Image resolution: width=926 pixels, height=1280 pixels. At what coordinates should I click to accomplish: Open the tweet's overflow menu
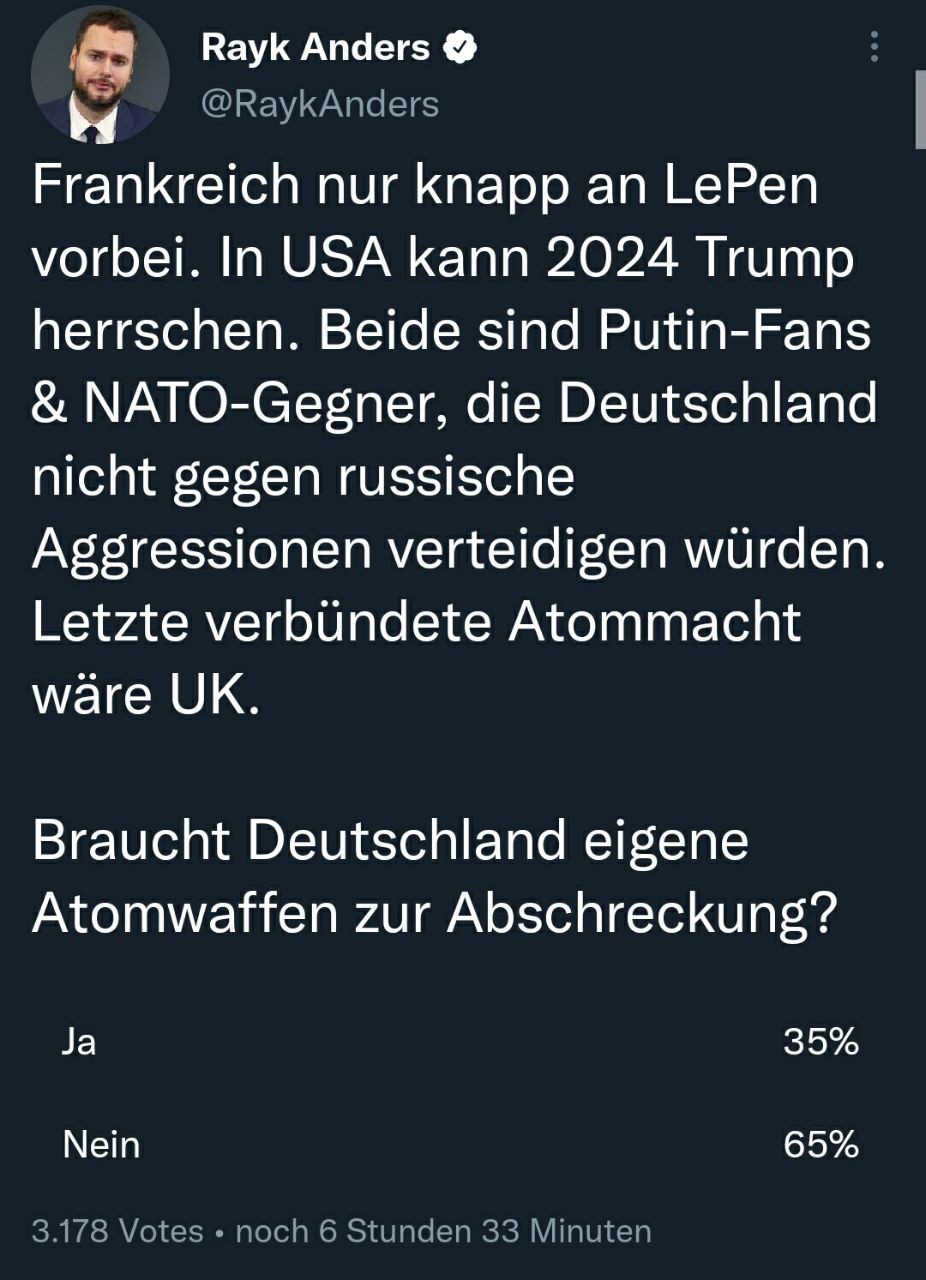click(x=874, y=47)
